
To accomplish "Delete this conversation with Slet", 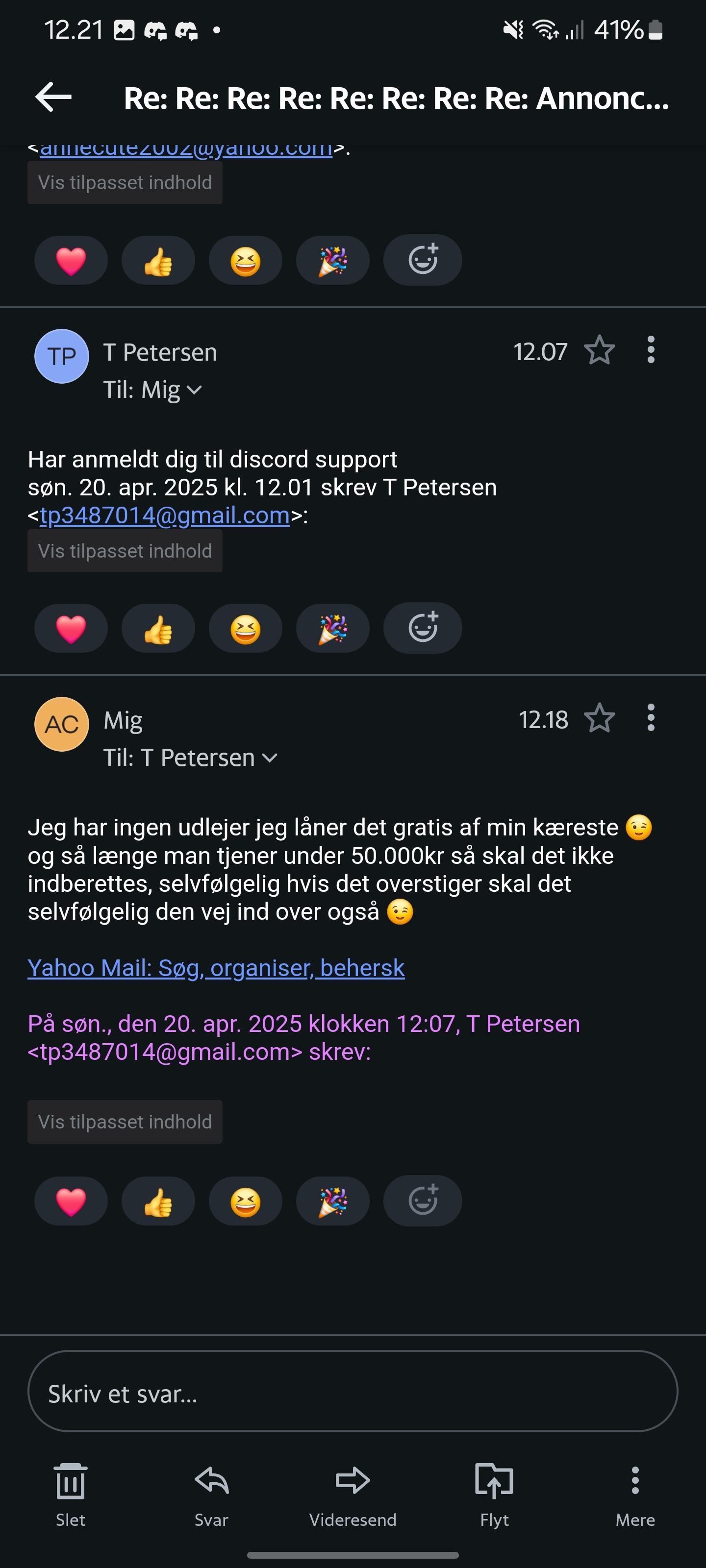I will point(71,1494).
